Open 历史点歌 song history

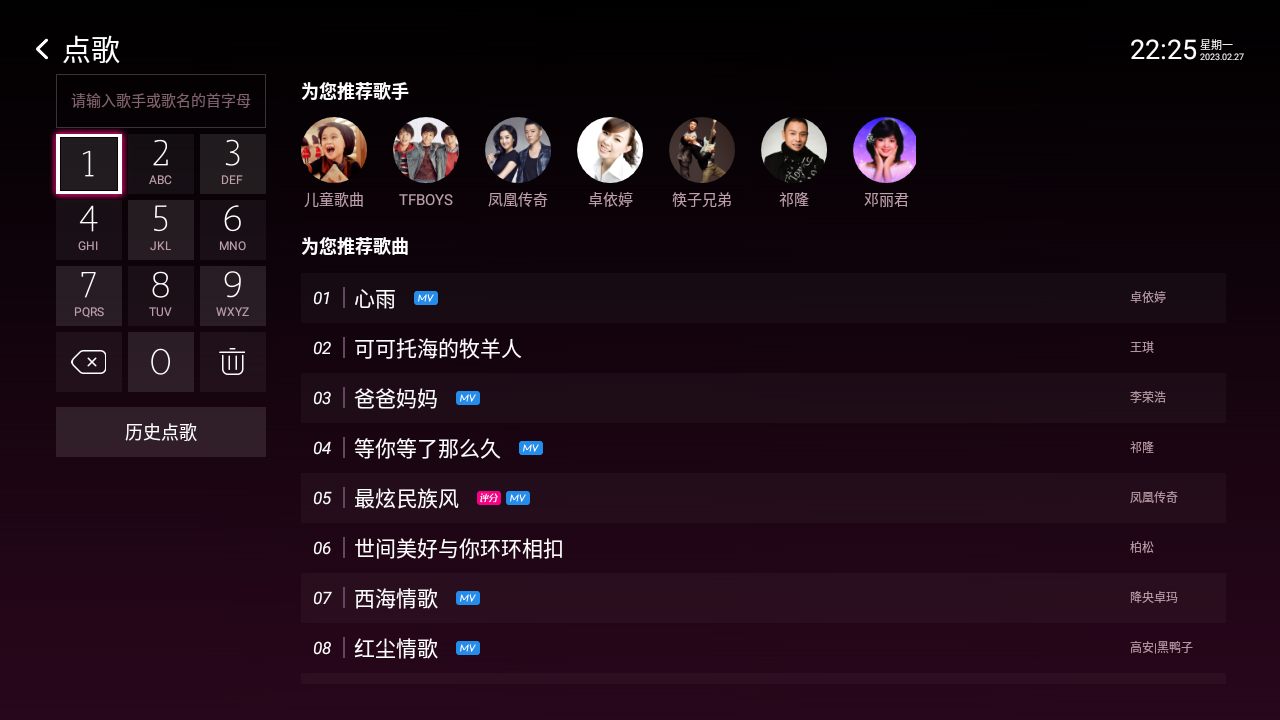(161, 432)
